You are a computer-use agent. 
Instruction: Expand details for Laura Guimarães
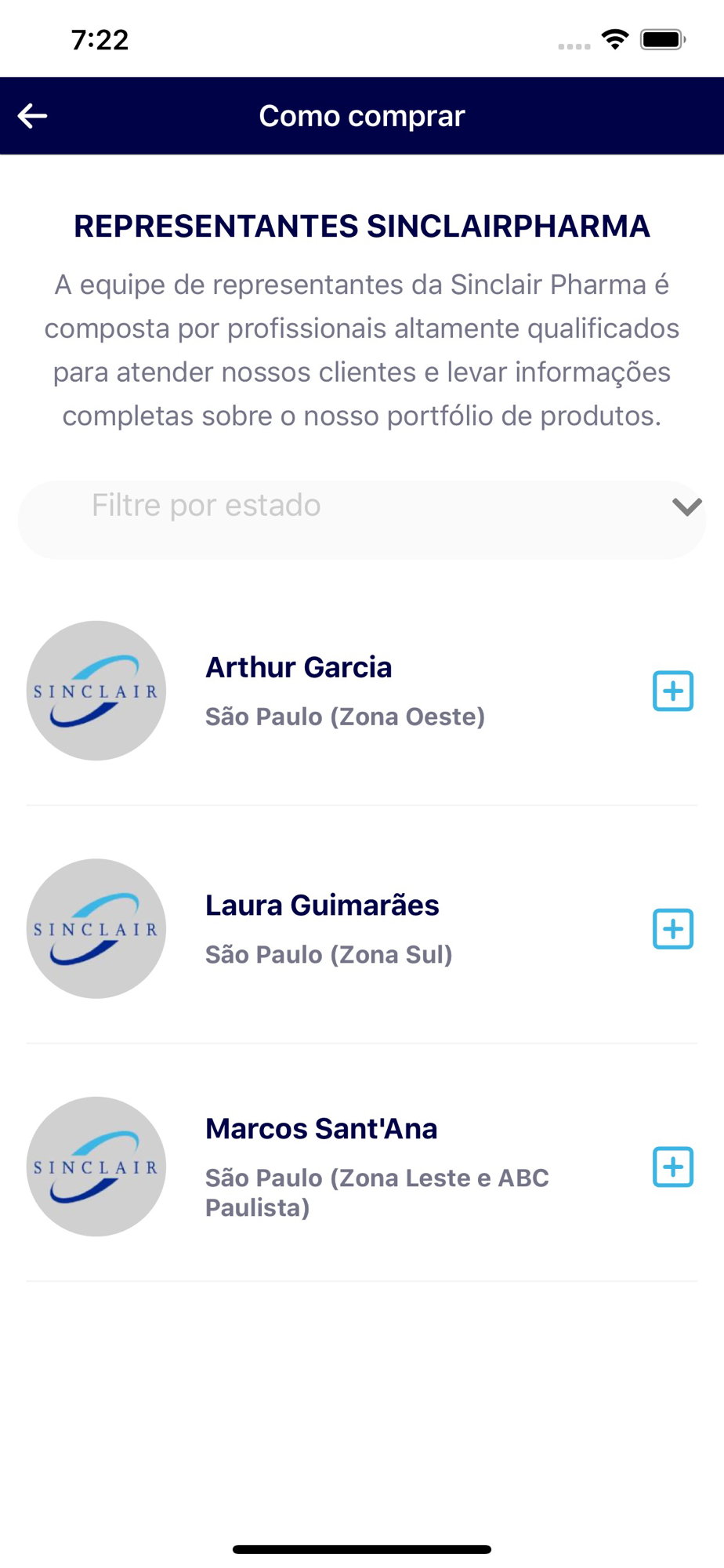click(x=672, y=929)
